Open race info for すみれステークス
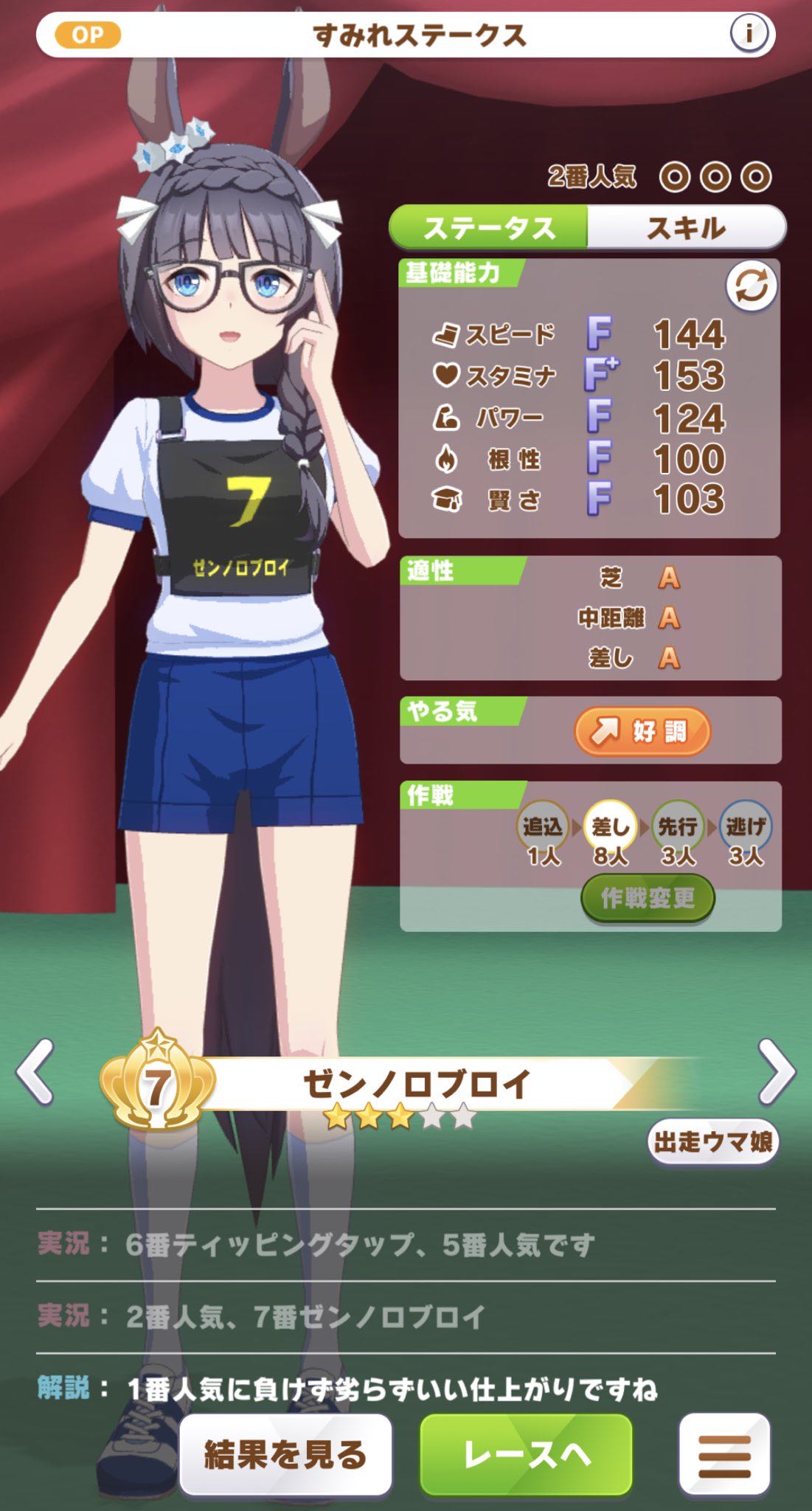This screenshot has width=812, height=1511. pyautogui.click(x=749, y=33)
